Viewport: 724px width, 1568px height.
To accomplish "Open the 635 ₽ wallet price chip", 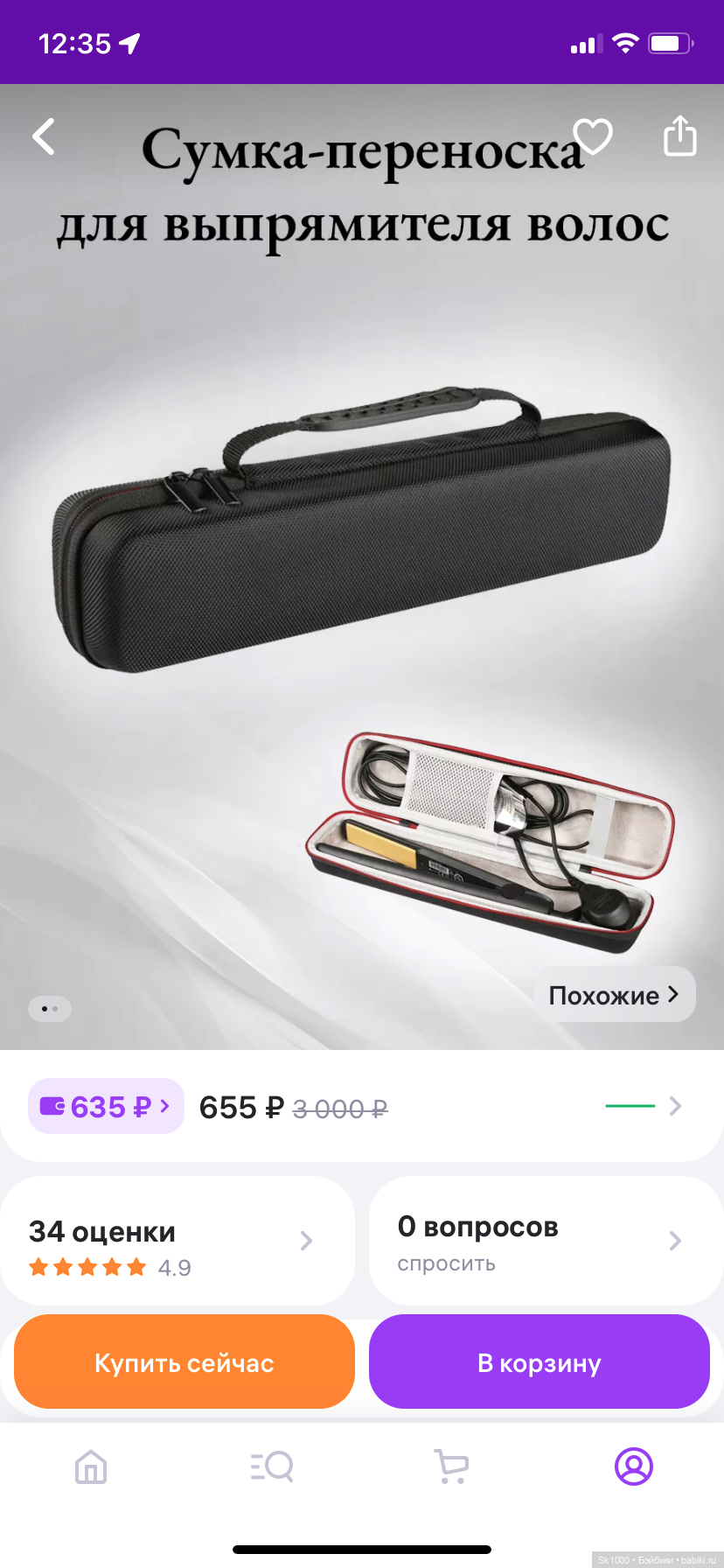I will click(x=106, y=1107).
